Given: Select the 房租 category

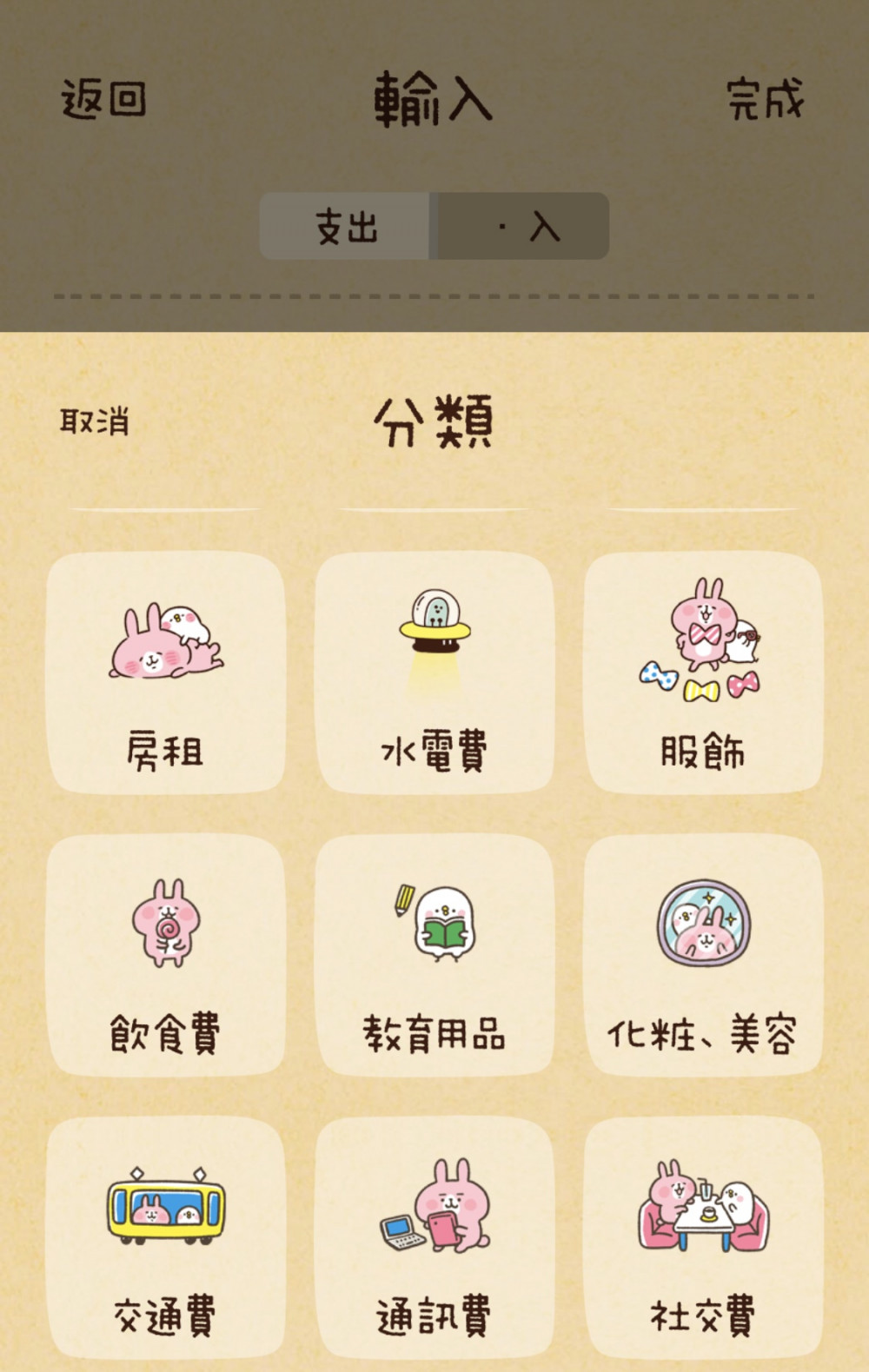Looking at the screenshot, I should pos(165,673).
